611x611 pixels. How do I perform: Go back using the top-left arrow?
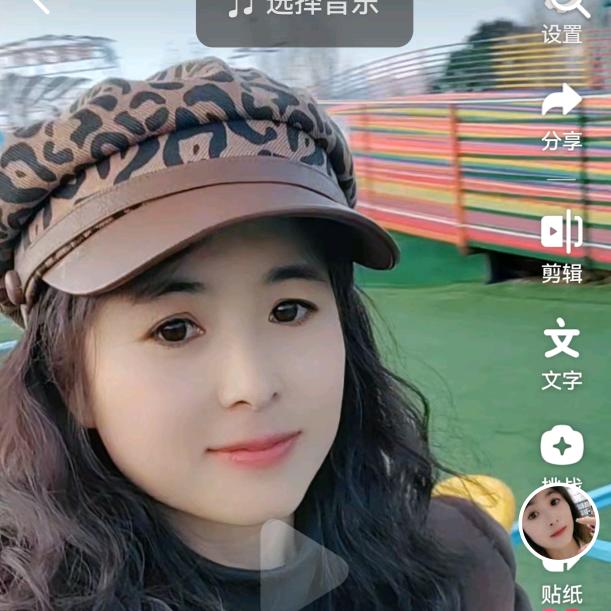(x=40, y=6)
